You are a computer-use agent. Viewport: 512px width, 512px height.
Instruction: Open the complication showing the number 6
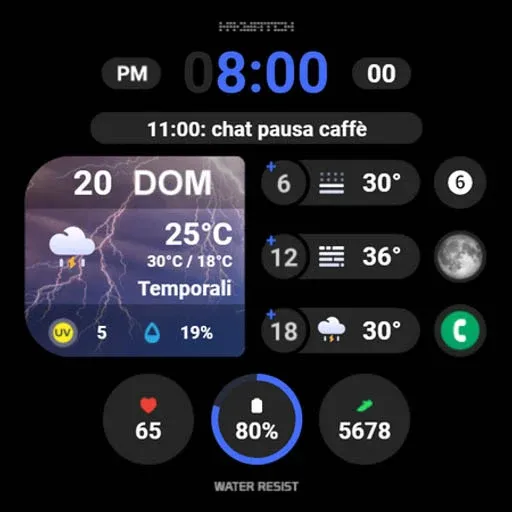coord(460,183)
